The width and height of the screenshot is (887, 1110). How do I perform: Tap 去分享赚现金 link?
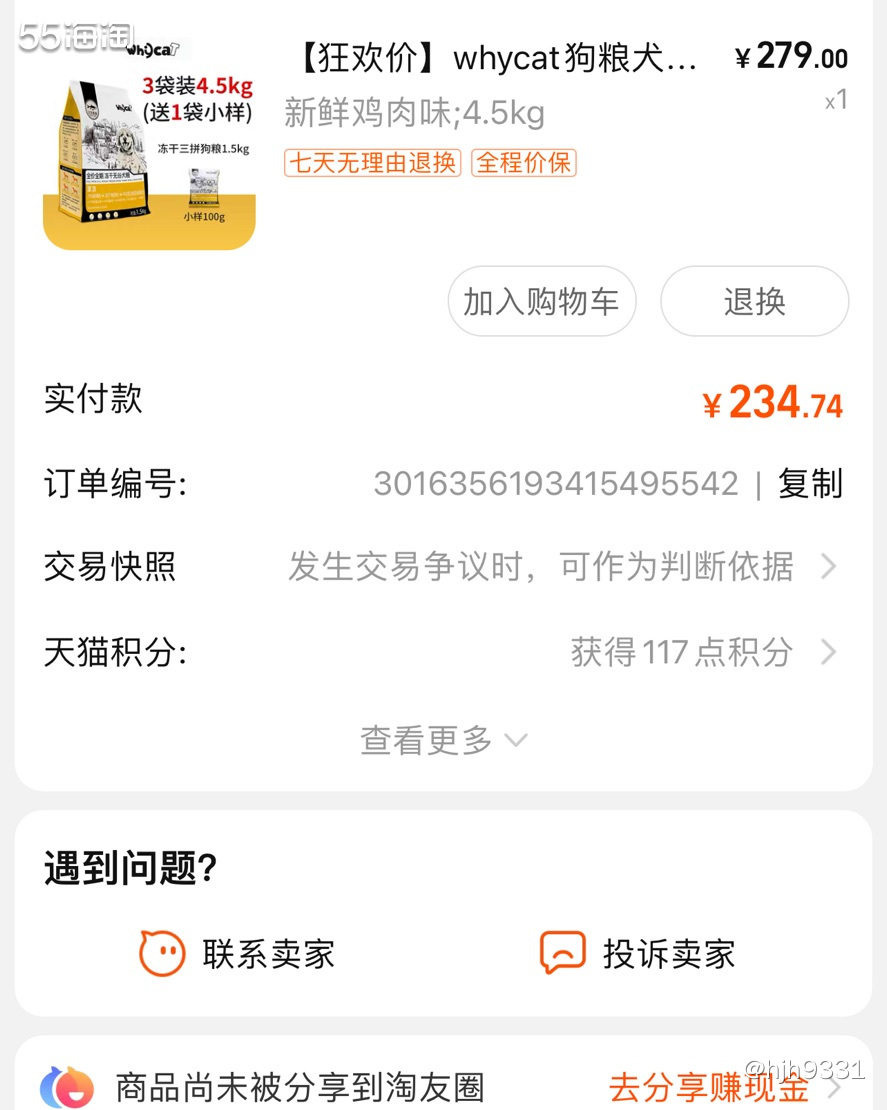(x=712, y=1088)
